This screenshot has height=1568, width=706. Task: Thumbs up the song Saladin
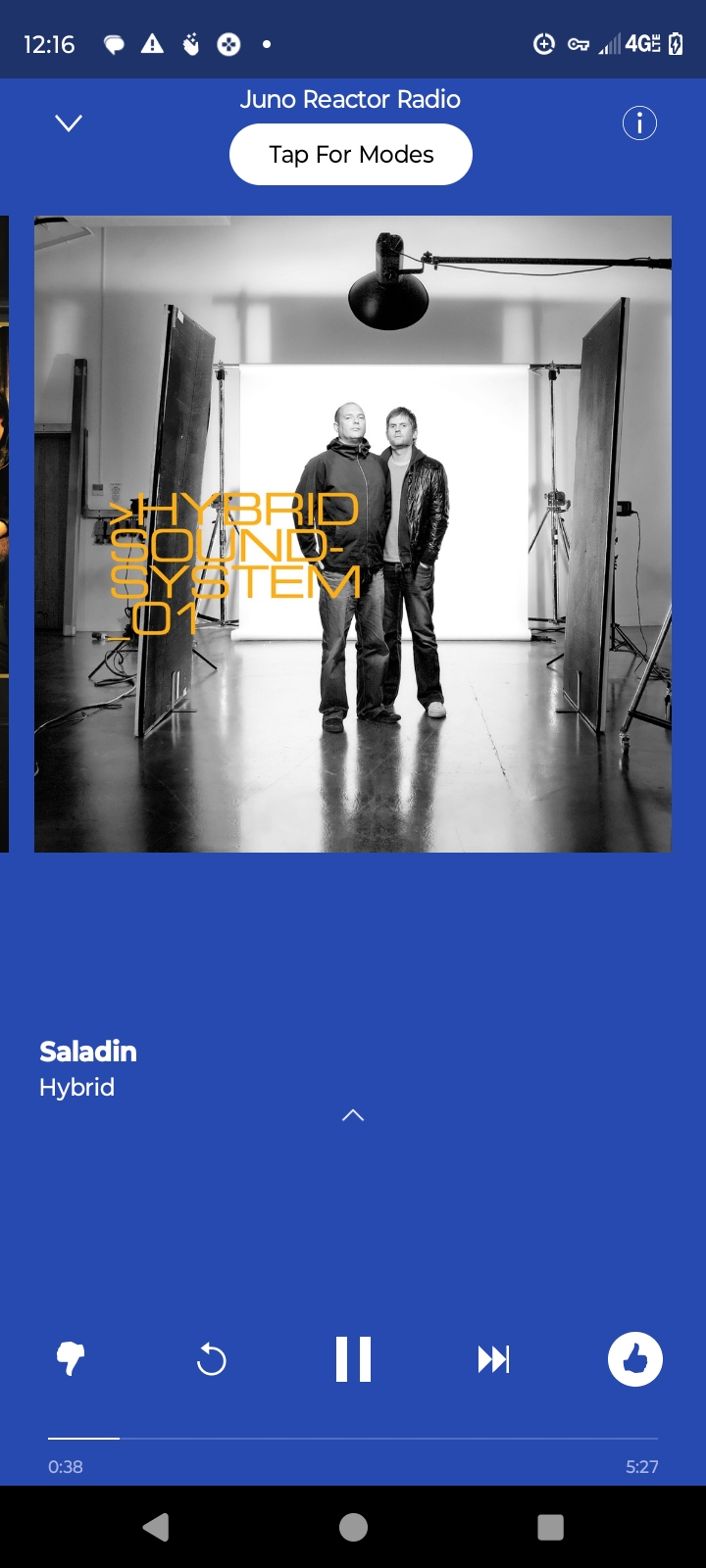point(635,1359)
